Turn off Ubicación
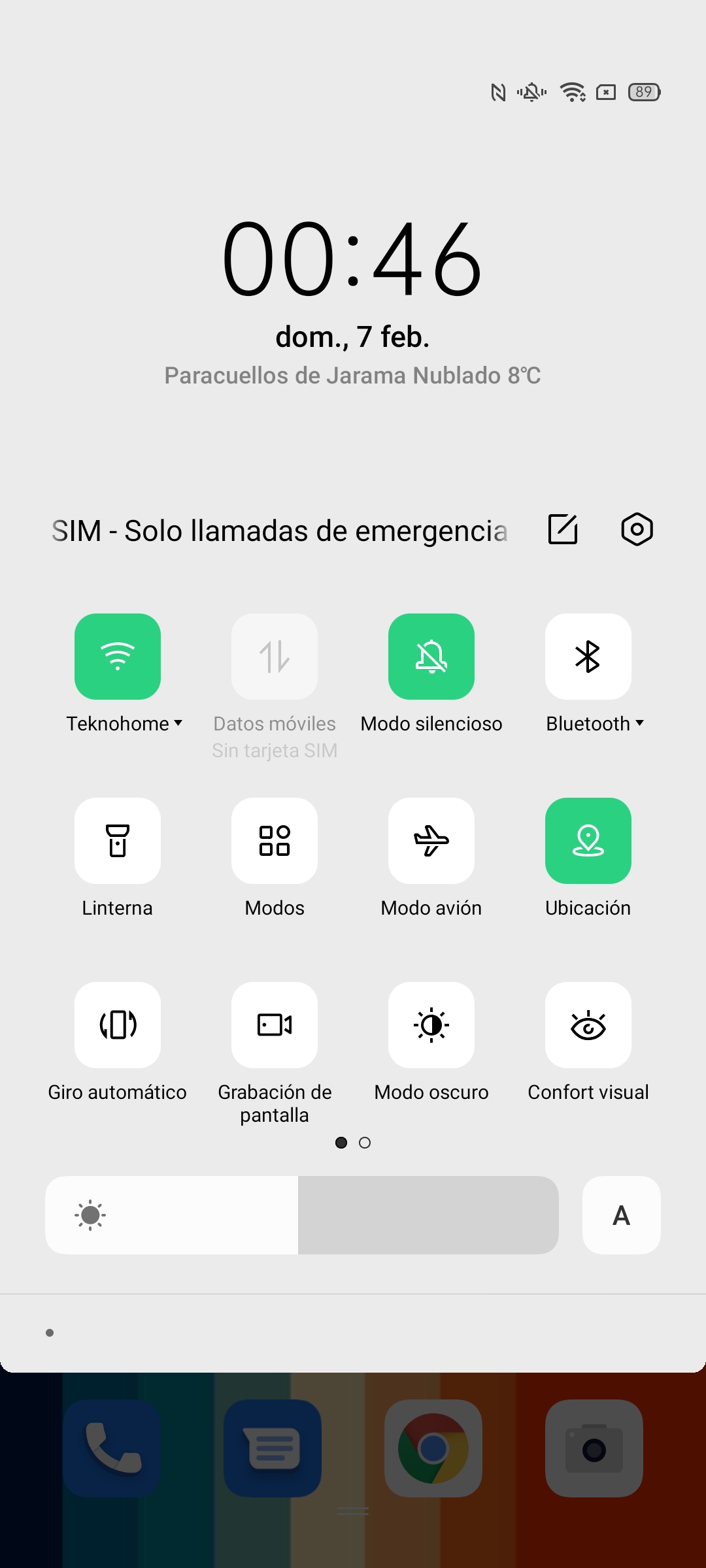Image resolution: width=706 pixels, height=1568 pixels. point(588,841)
